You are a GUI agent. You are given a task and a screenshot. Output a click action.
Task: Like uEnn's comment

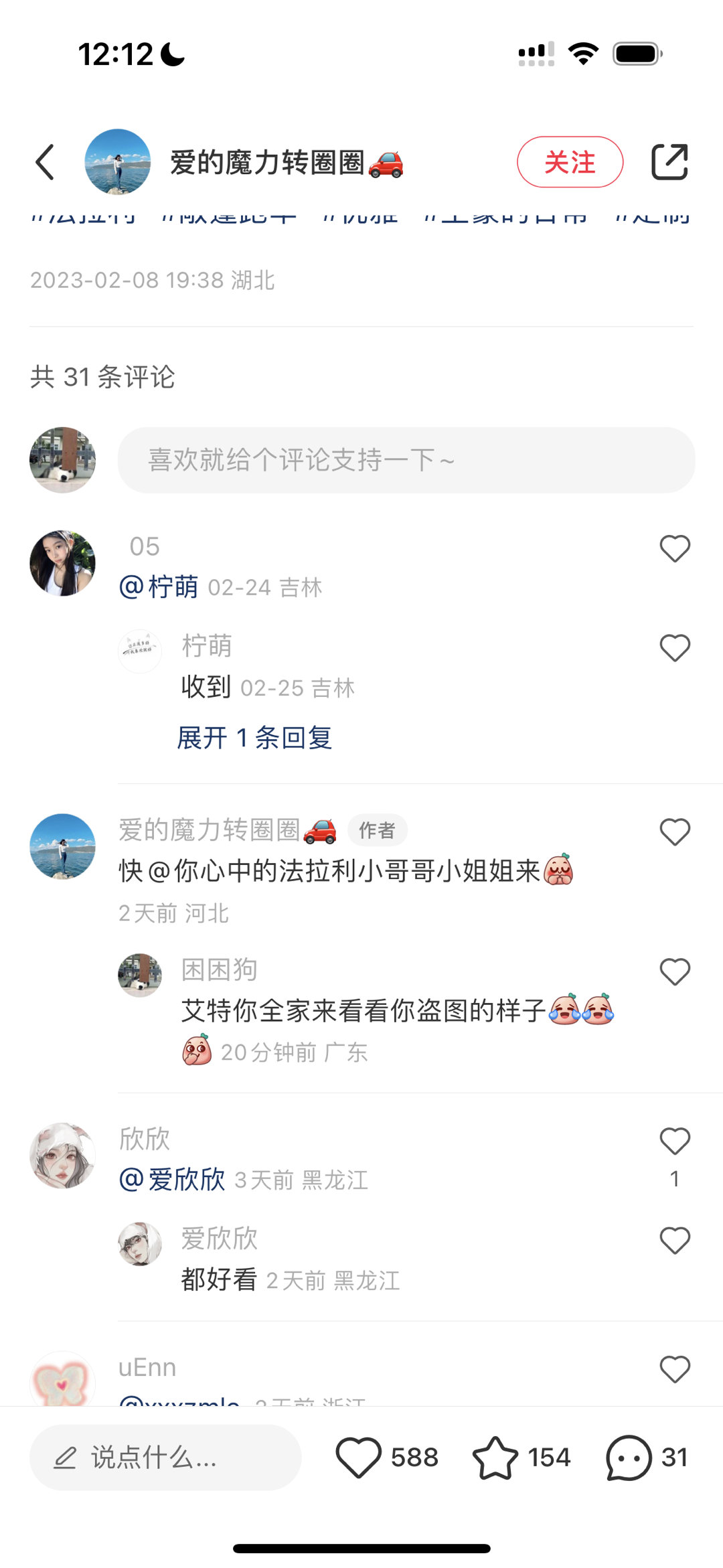pos(674,1369)
